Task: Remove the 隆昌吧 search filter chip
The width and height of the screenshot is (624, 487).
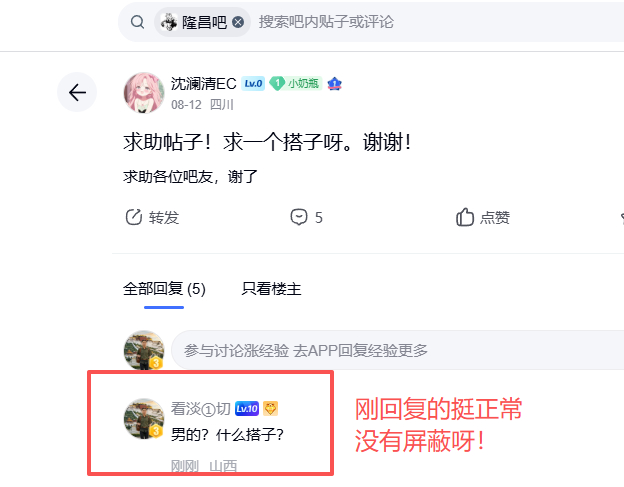Action: click(x=238, y=22)
